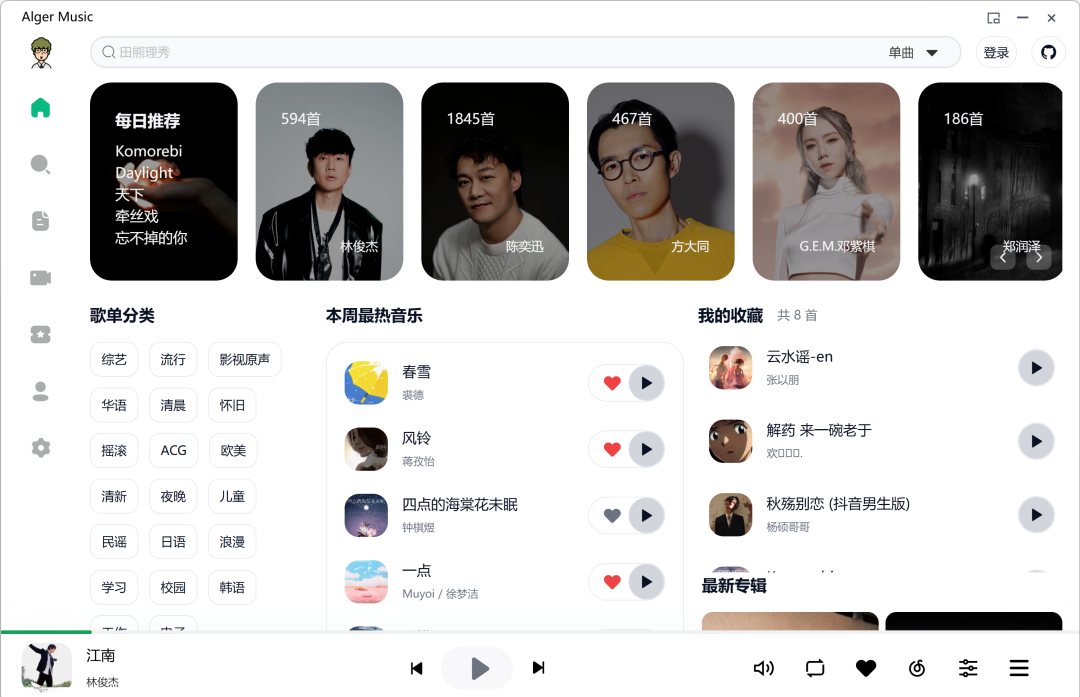Like the song 四点的海棠花未眠
Screen dimensions: 1080x697
pyautogui.click(x=612, y=516)
